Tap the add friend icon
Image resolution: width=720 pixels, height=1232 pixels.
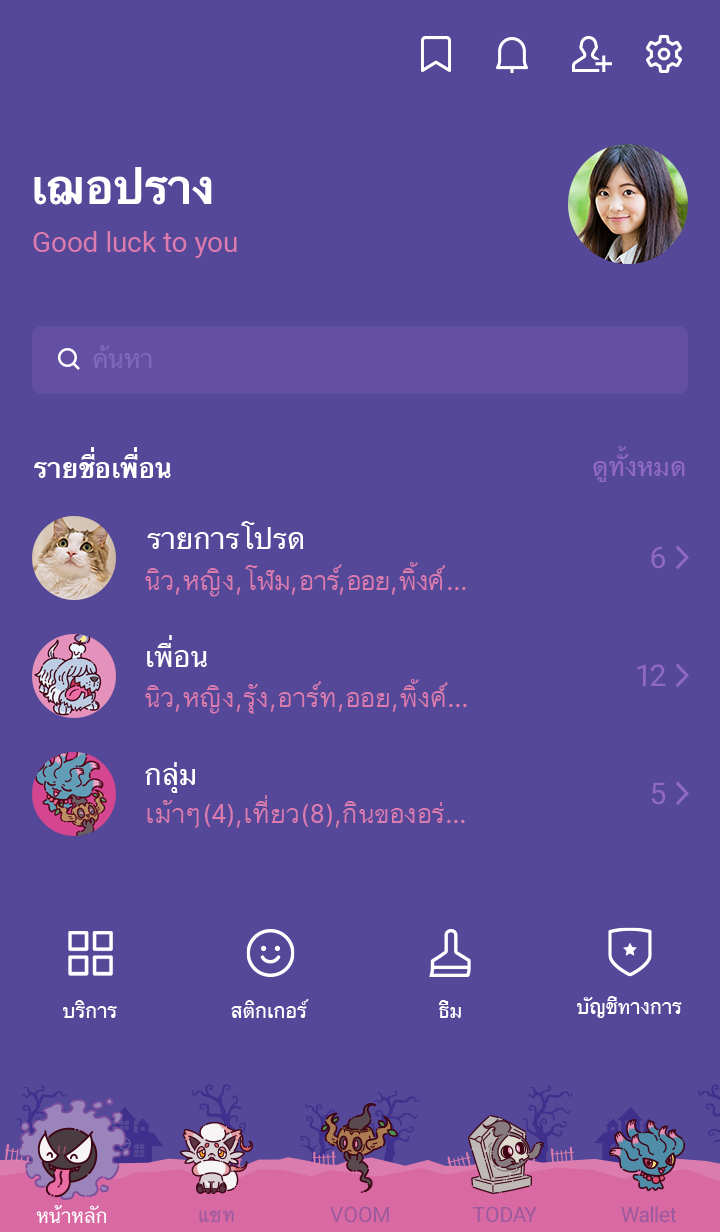[x=590, y=54]
